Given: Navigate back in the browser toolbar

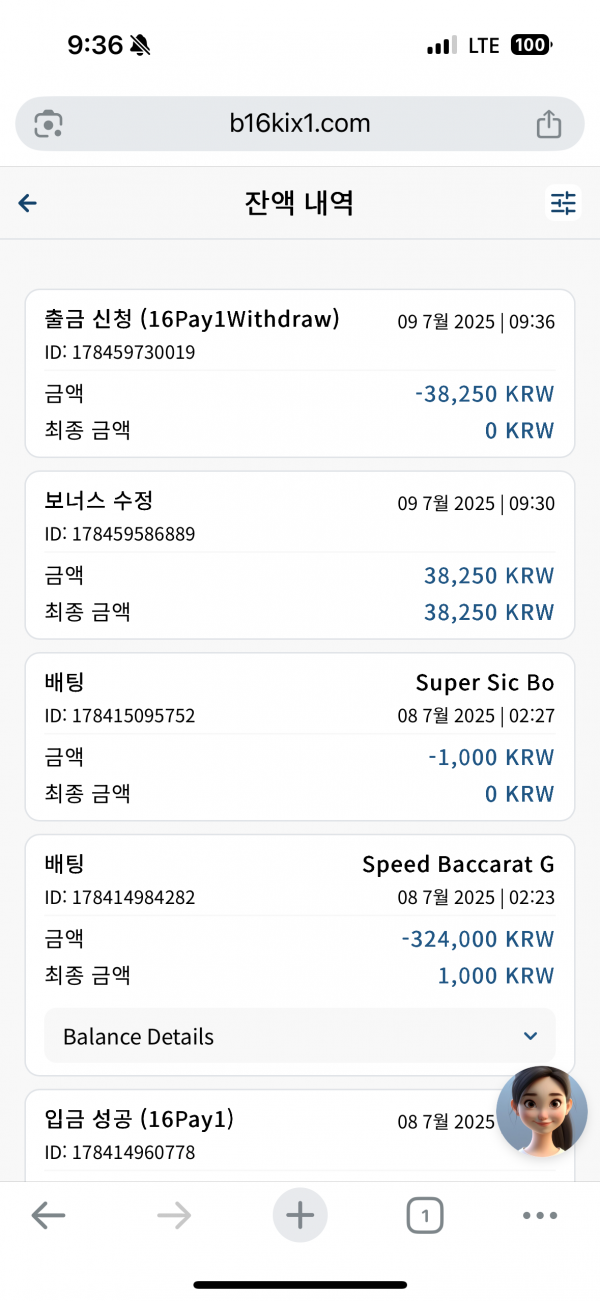Looking at the screenshot, I should click(48, 1216).
